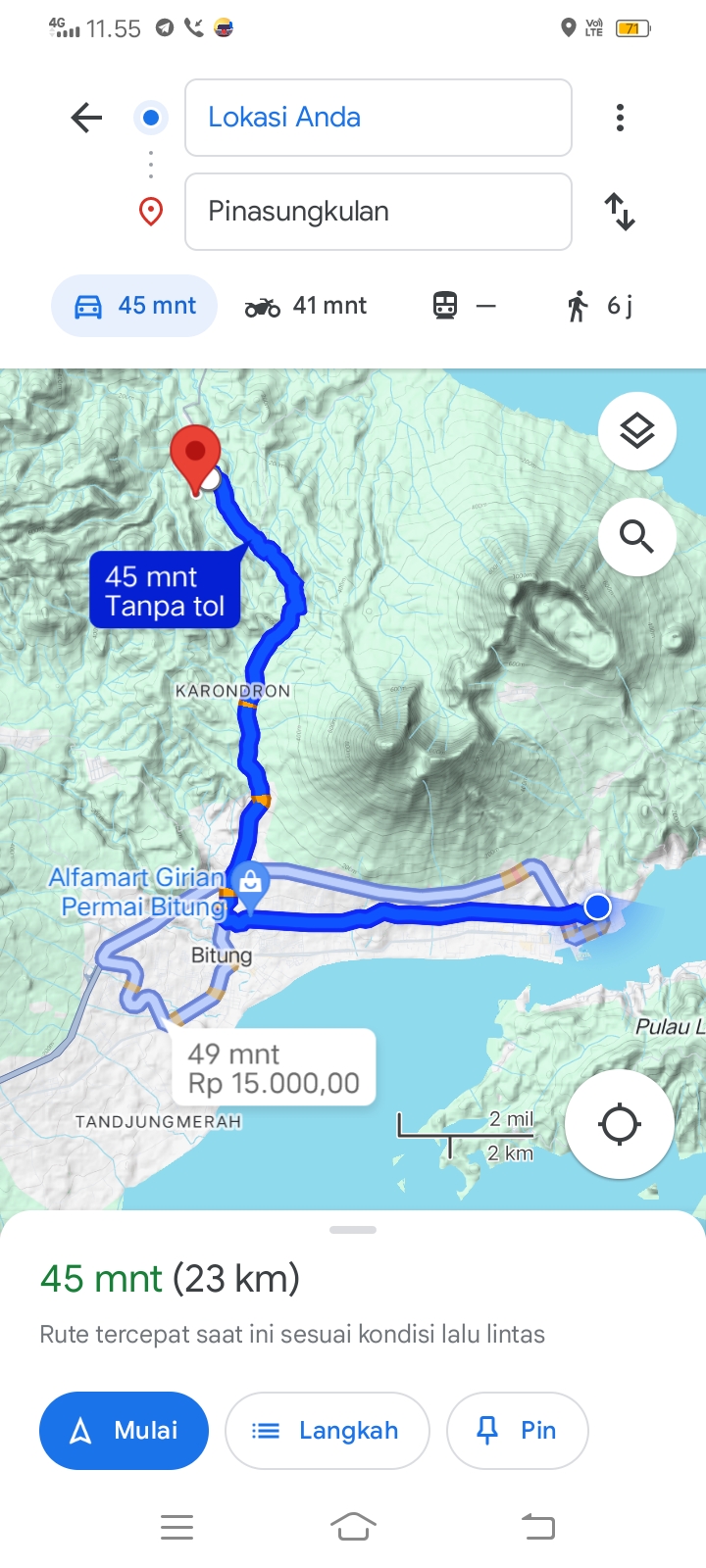Select the car mode 45 mnt

coord(134,306)
